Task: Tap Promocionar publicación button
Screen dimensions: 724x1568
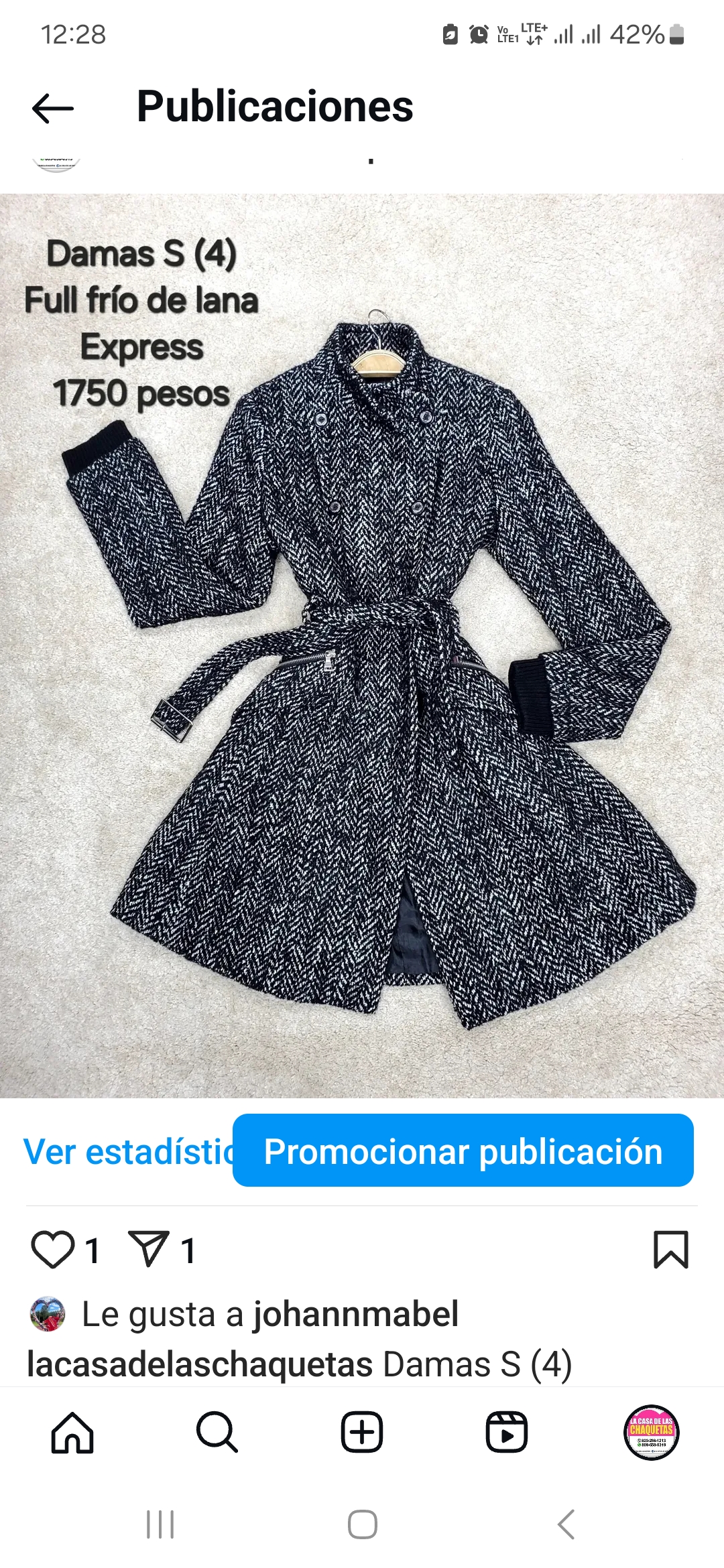Action: pyautogui.click(x=463, y=1151)
